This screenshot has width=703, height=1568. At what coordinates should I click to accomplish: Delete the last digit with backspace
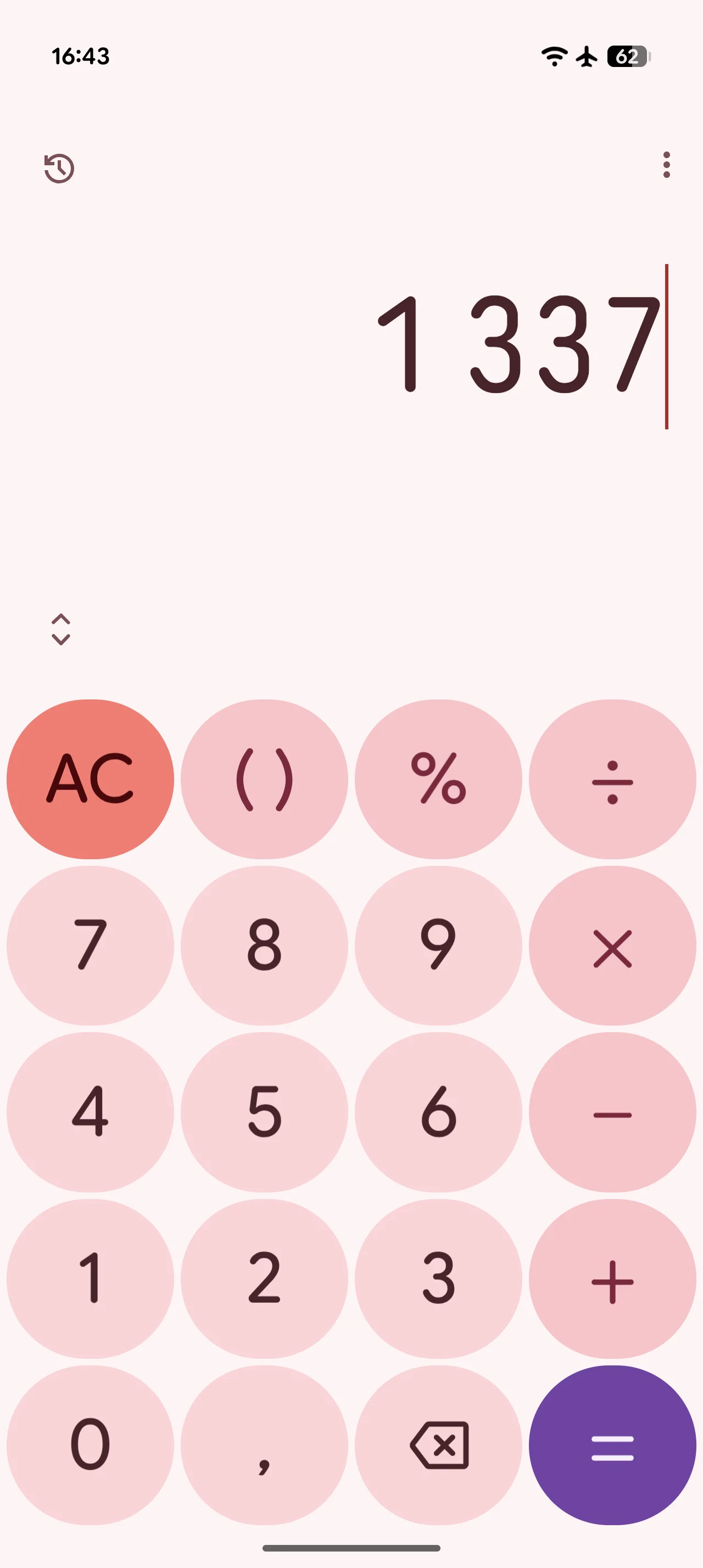coord(438,1445)
